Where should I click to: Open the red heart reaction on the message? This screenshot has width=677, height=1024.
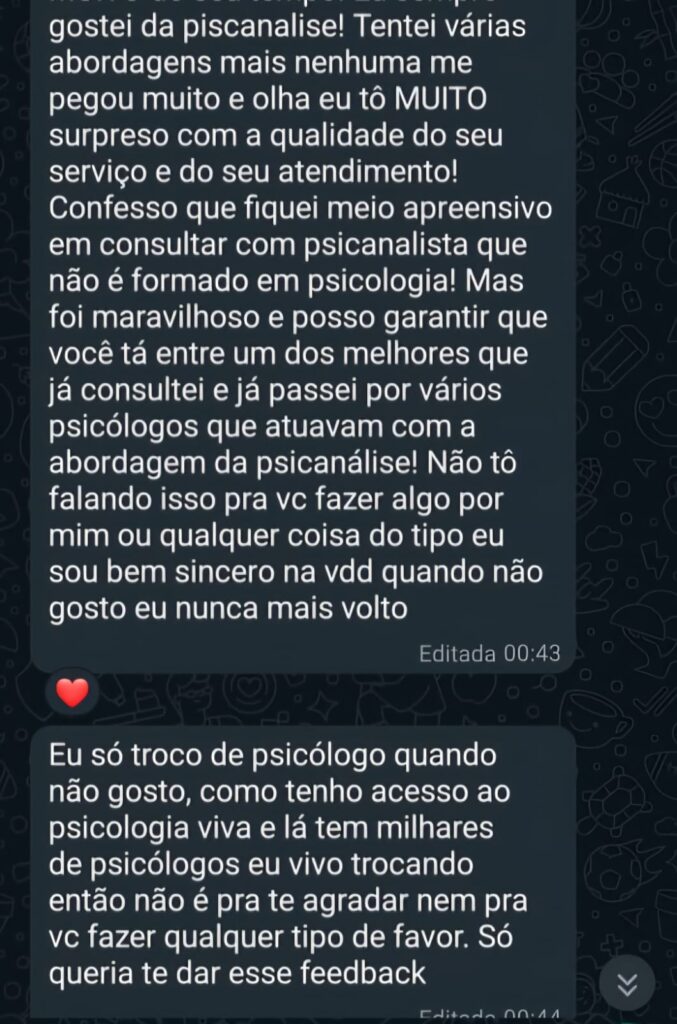pyautogui.click(x=72, y=691)
